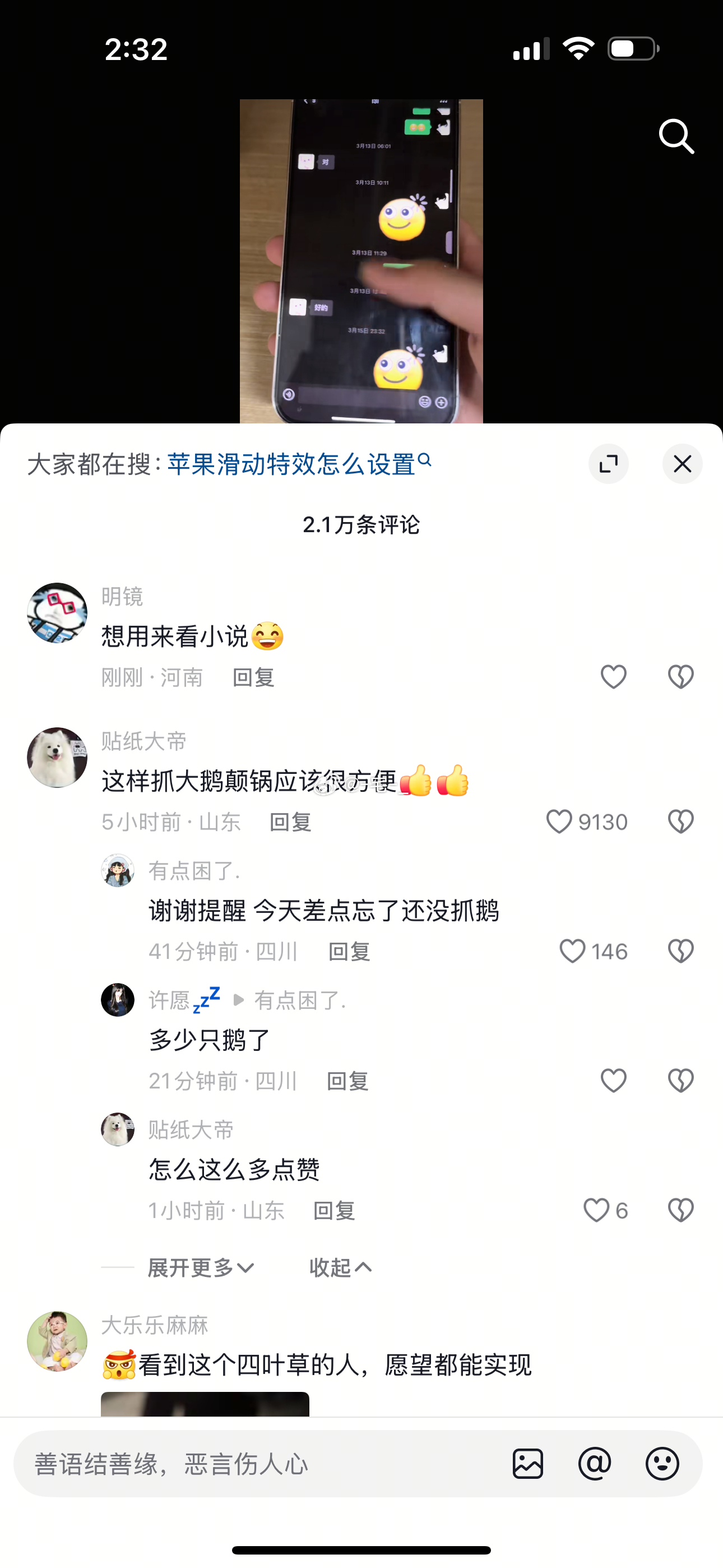This screenshot has height=1568, width=723.
Task: Tap the suggested search 苹果滑动特效怎么设置
Action: 292,464
